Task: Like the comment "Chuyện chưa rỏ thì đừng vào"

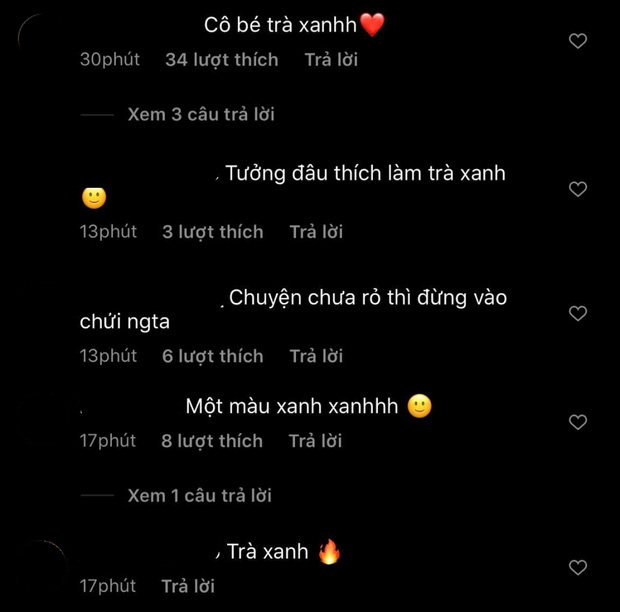Action: 577,314
